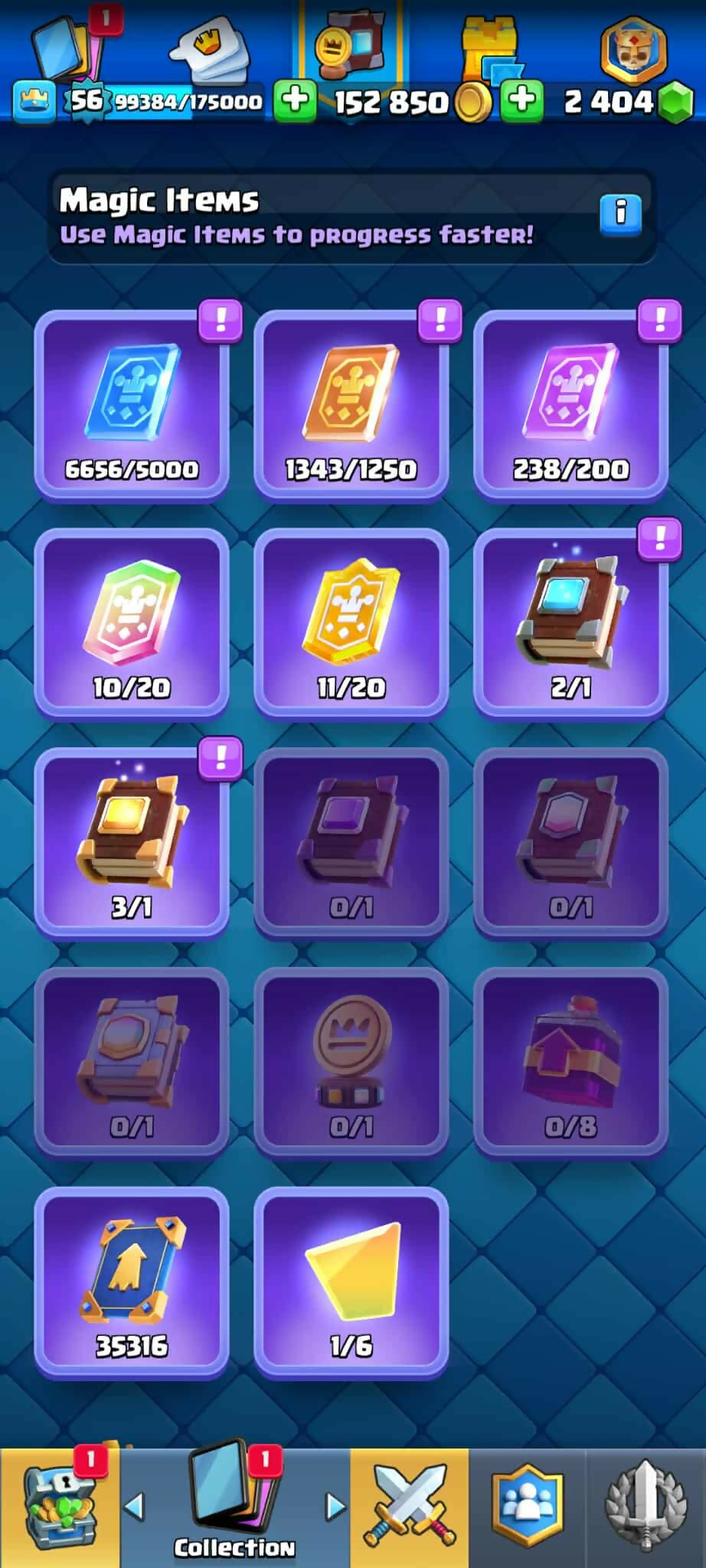Select the gold-gem book of cards 3/1

(132, 842)
